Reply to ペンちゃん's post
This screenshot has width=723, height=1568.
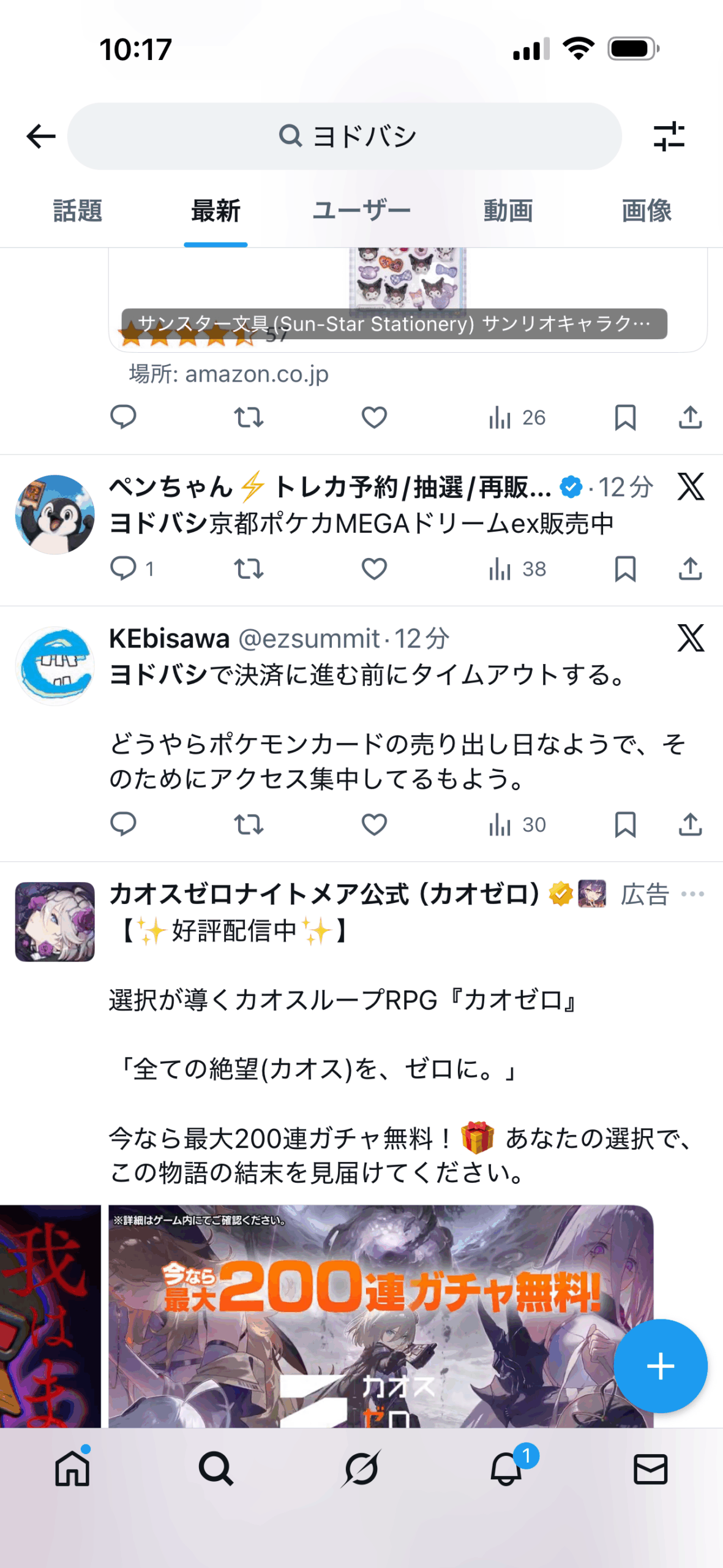pyautogui.click(x=123, y=569)
